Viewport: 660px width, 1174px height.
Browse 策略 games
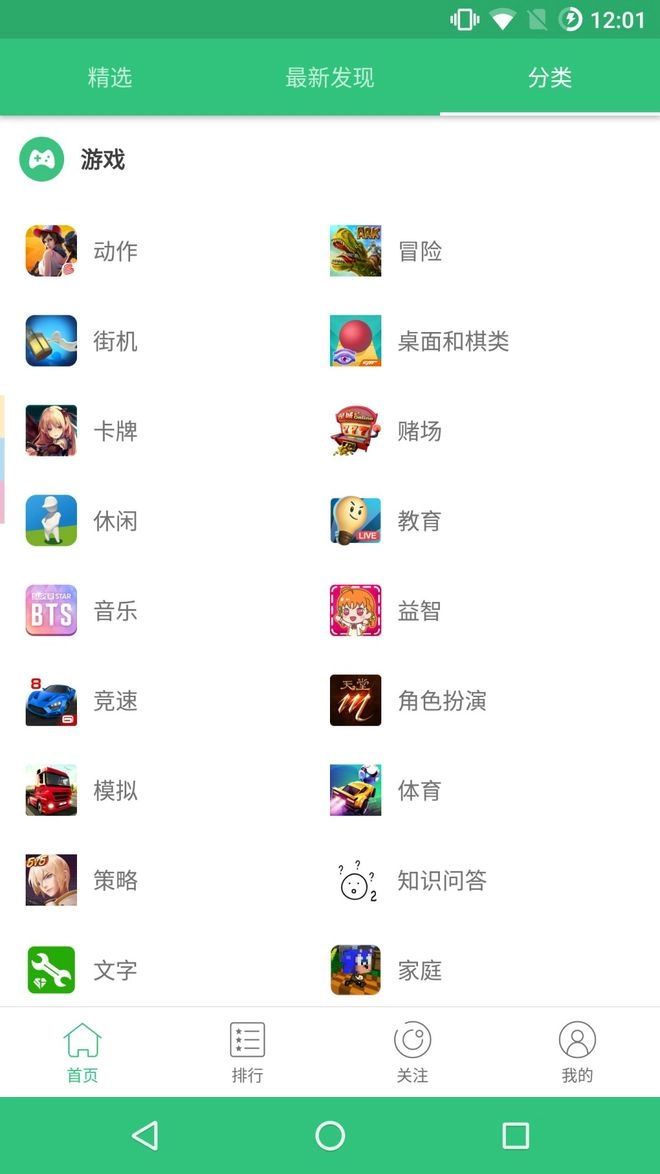[x=115, y=880]
